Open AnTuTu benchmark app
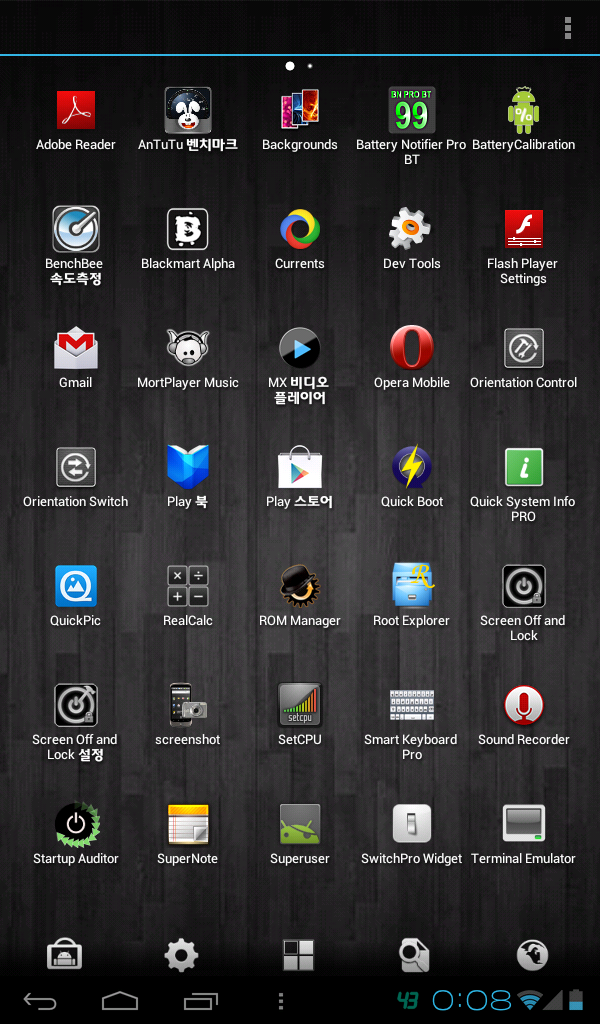600x1024 pixels. [x=188, y=112]
